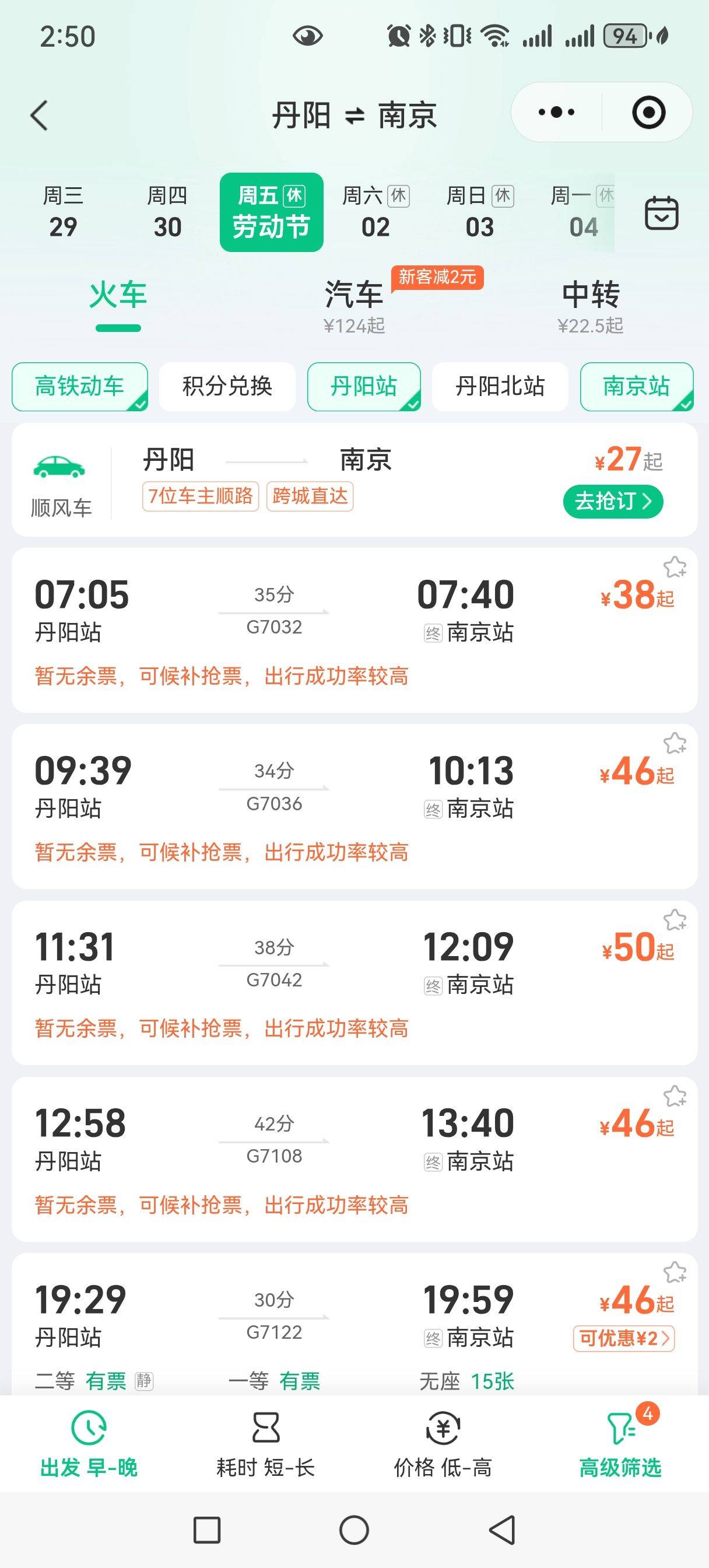Toggle the 高铁动车 filter chip
Viewport: 709px width, 1568px height.
click(x=80, y=387)
